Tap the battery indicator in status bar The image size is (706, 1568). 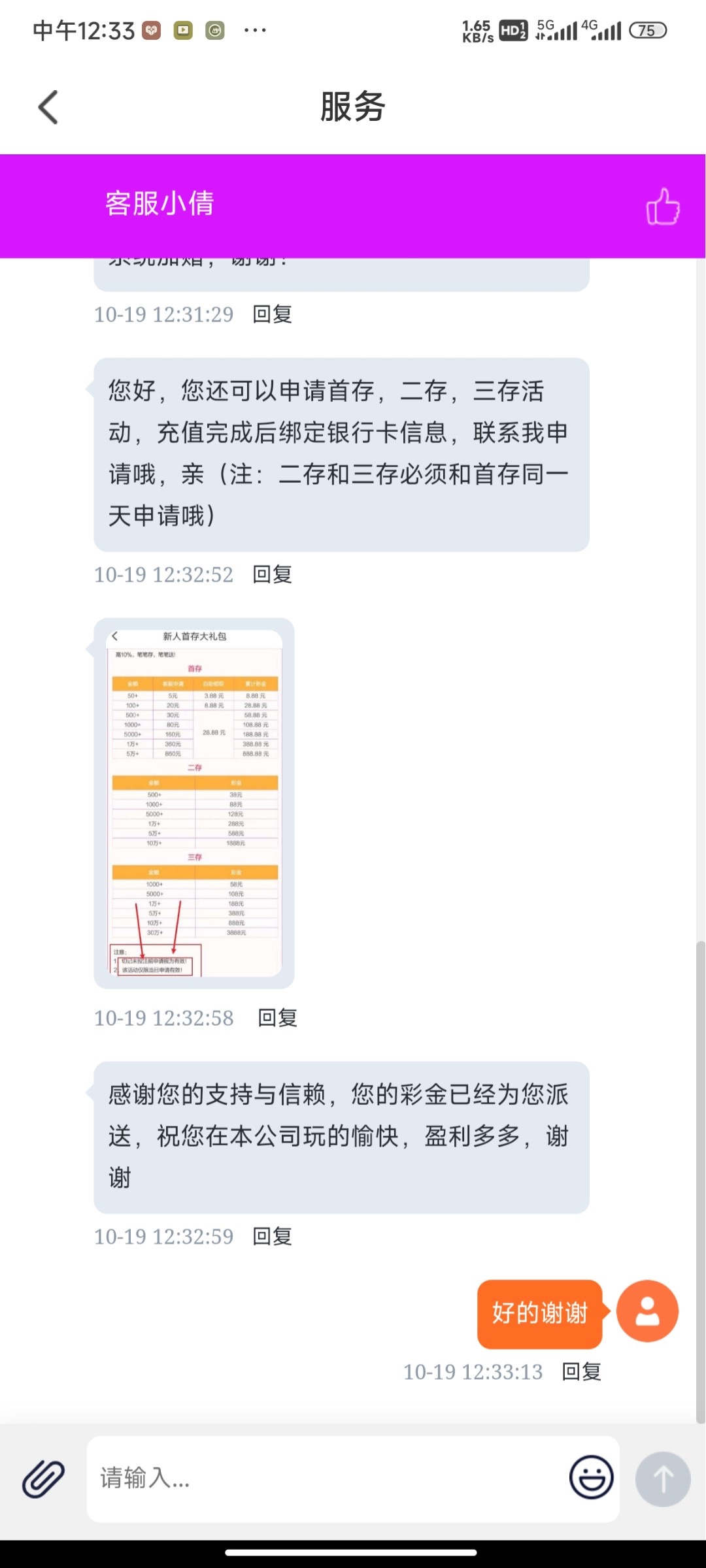648,30
